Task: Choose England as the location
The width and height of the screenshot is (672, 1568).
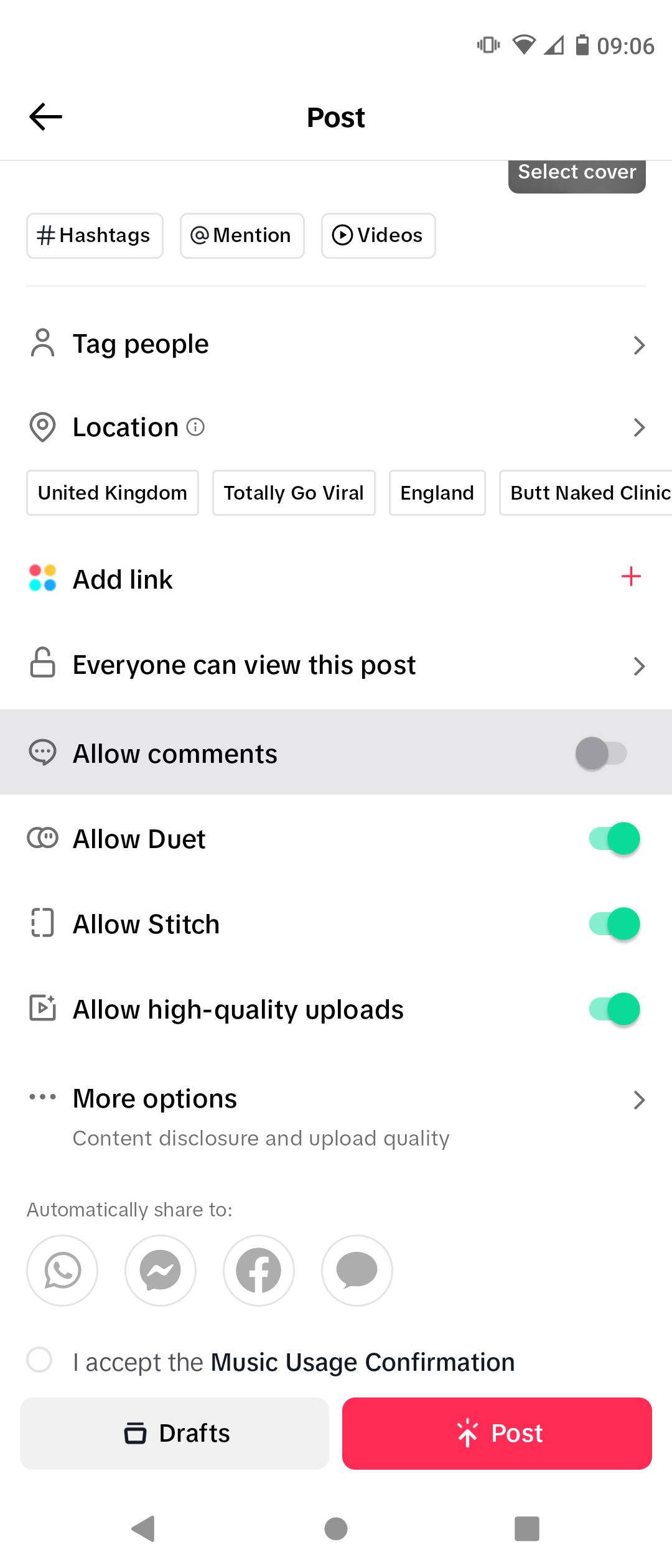Action: pos(437,492)
